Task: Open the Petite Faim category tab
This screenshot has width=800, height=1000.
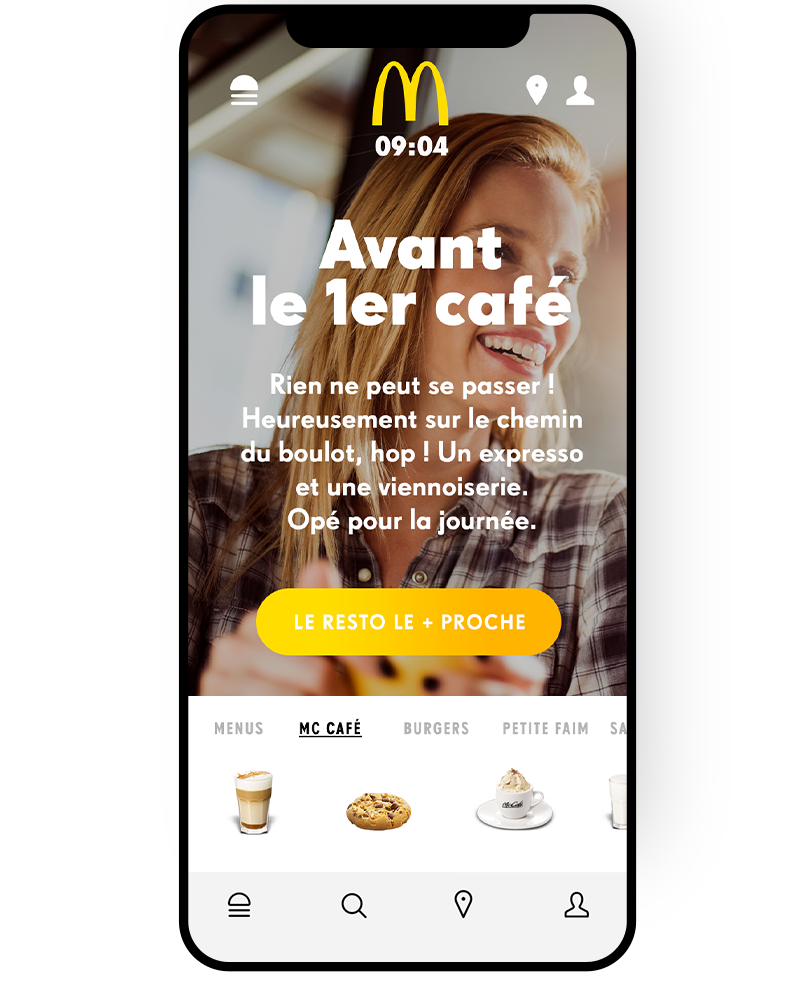Action: [x=545, y=729]
